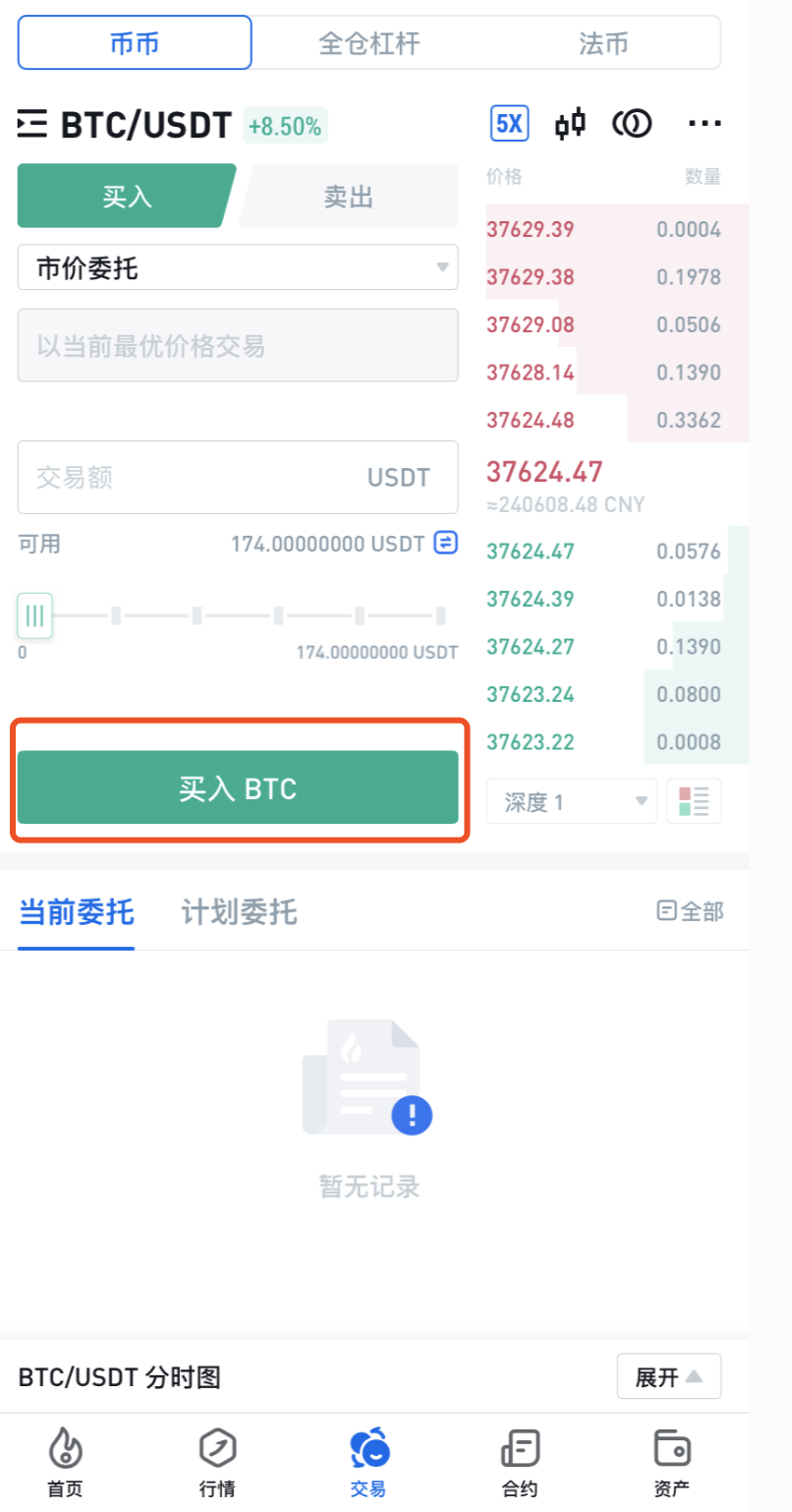Open the candlestick chart icon
This screenshot has height=1512, width=792.
570,124
